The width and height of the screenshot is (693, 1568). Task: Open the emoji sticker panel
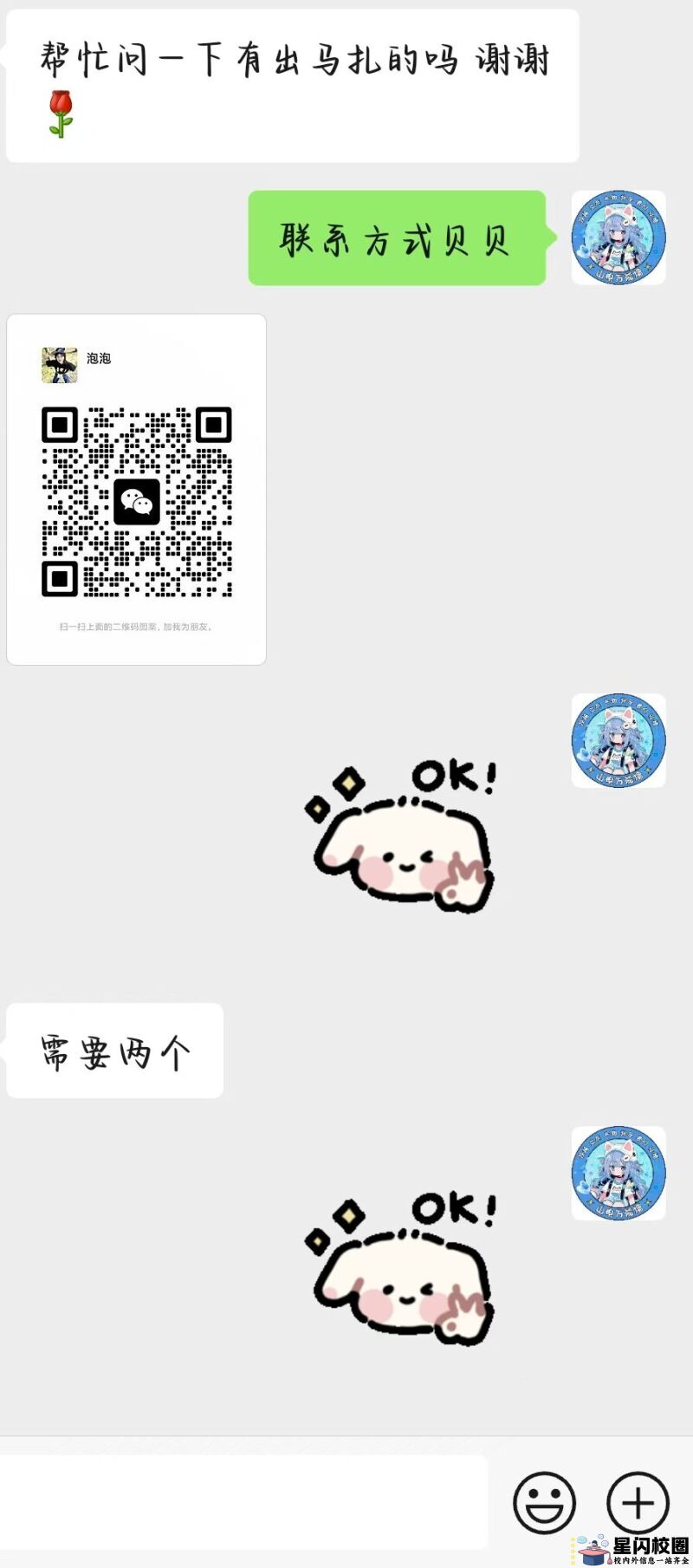click(x=544, y=1502)
